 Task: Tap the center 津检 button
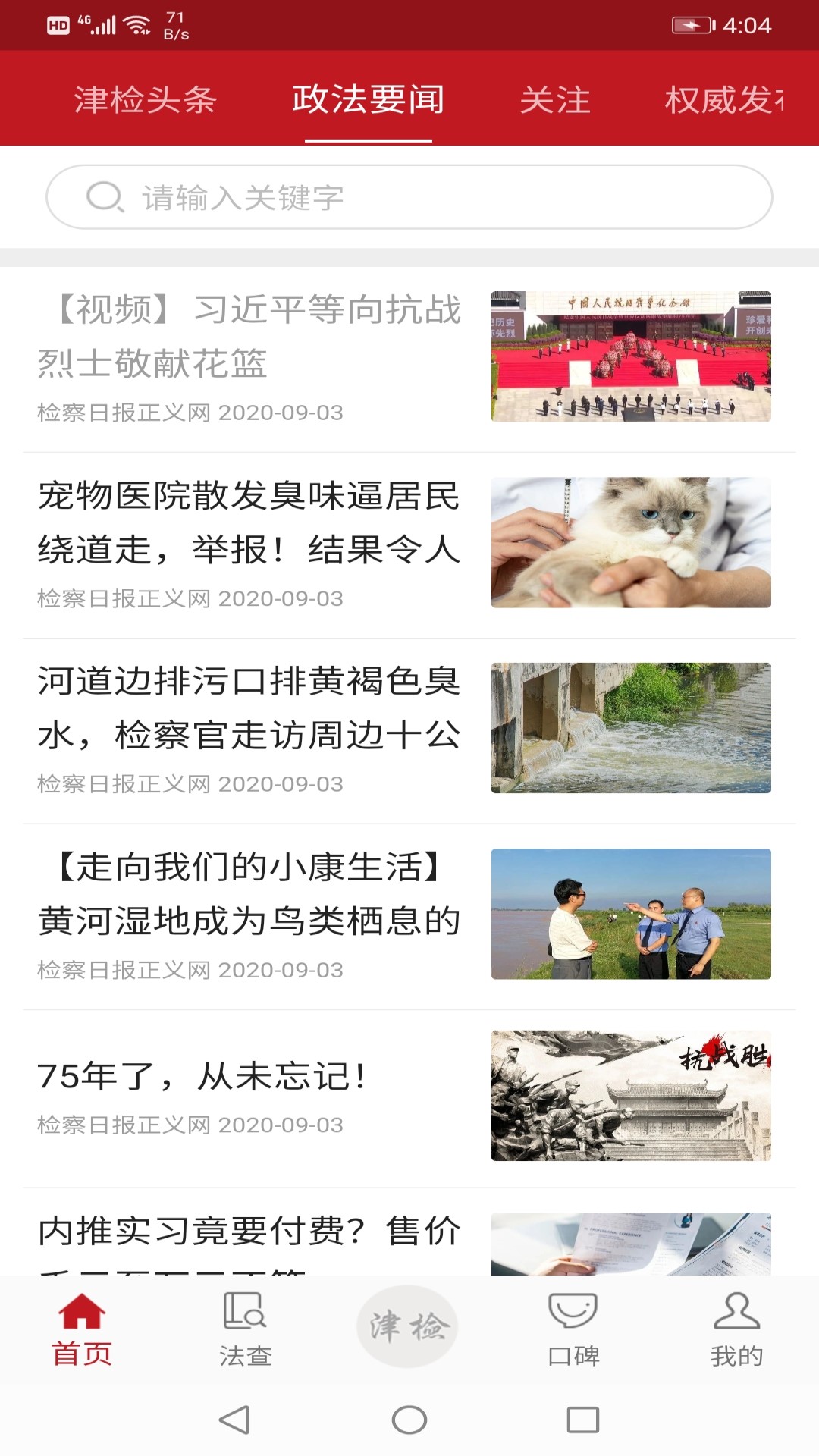408,1326
